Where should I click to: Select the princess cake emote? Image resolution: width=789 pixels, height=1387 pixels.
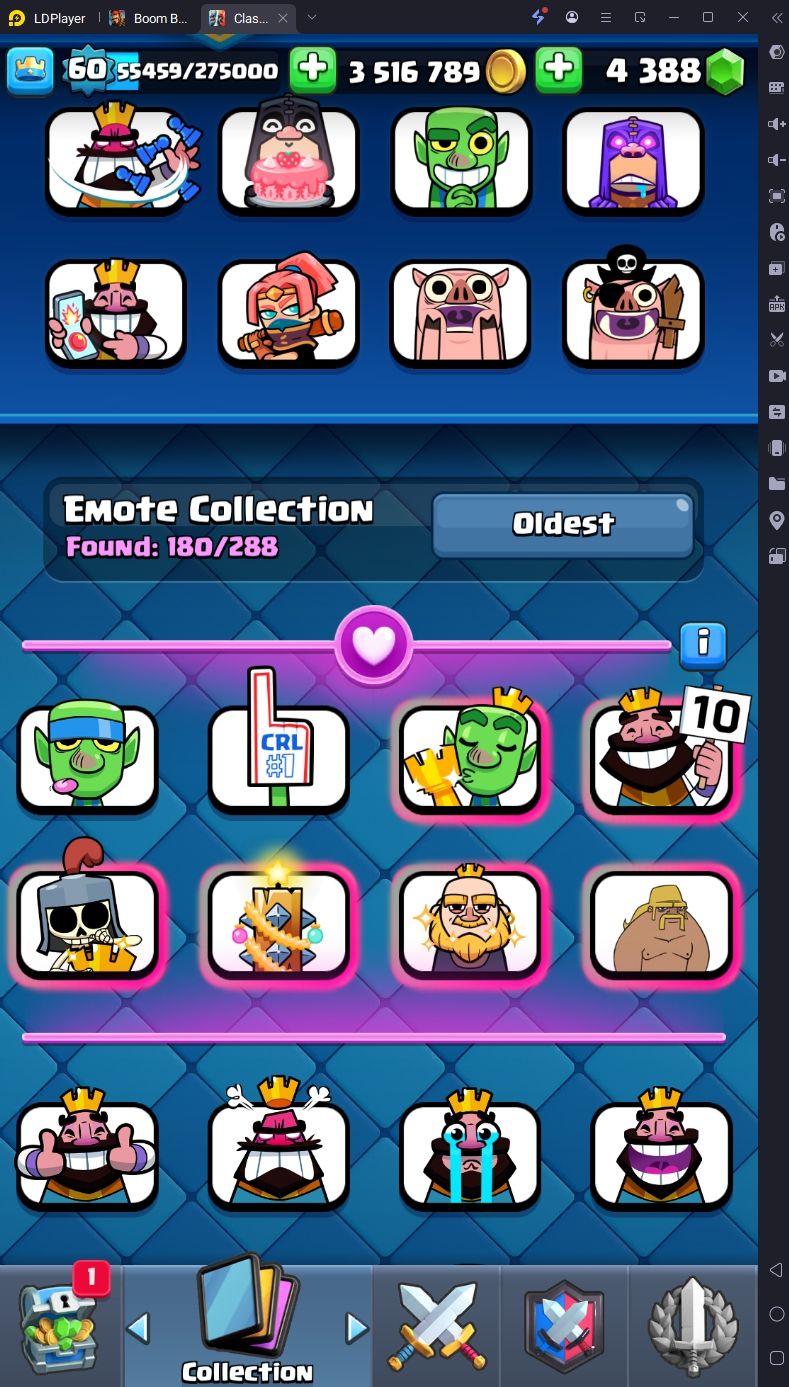pyautogui.click(x=289, y=160)
